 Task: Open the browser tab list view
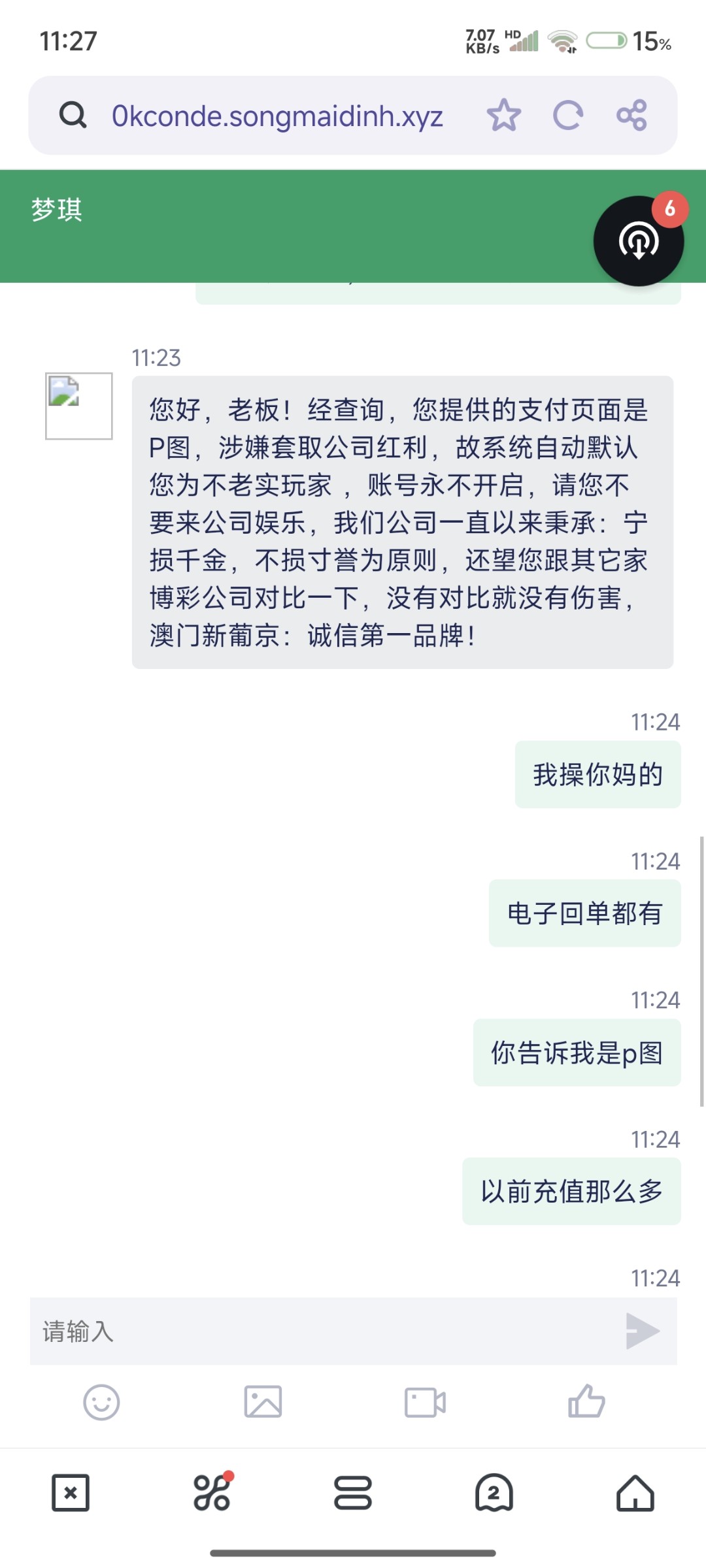(x=353, y=1493)
